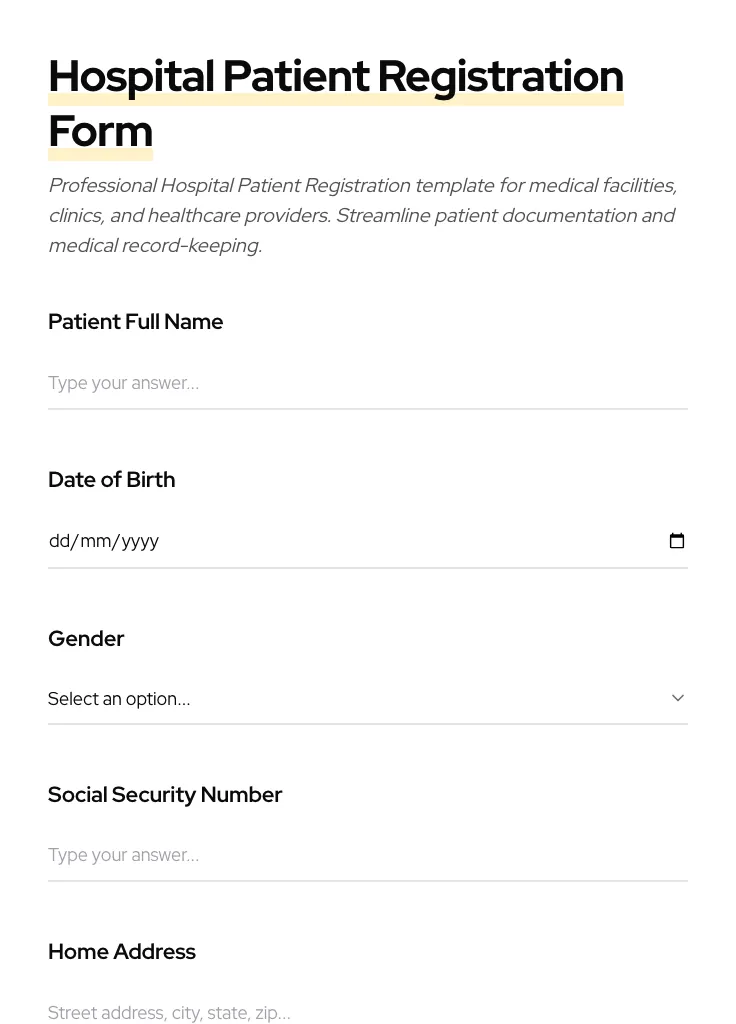Click the Street address placeholder text

[x=169, y=1012]
